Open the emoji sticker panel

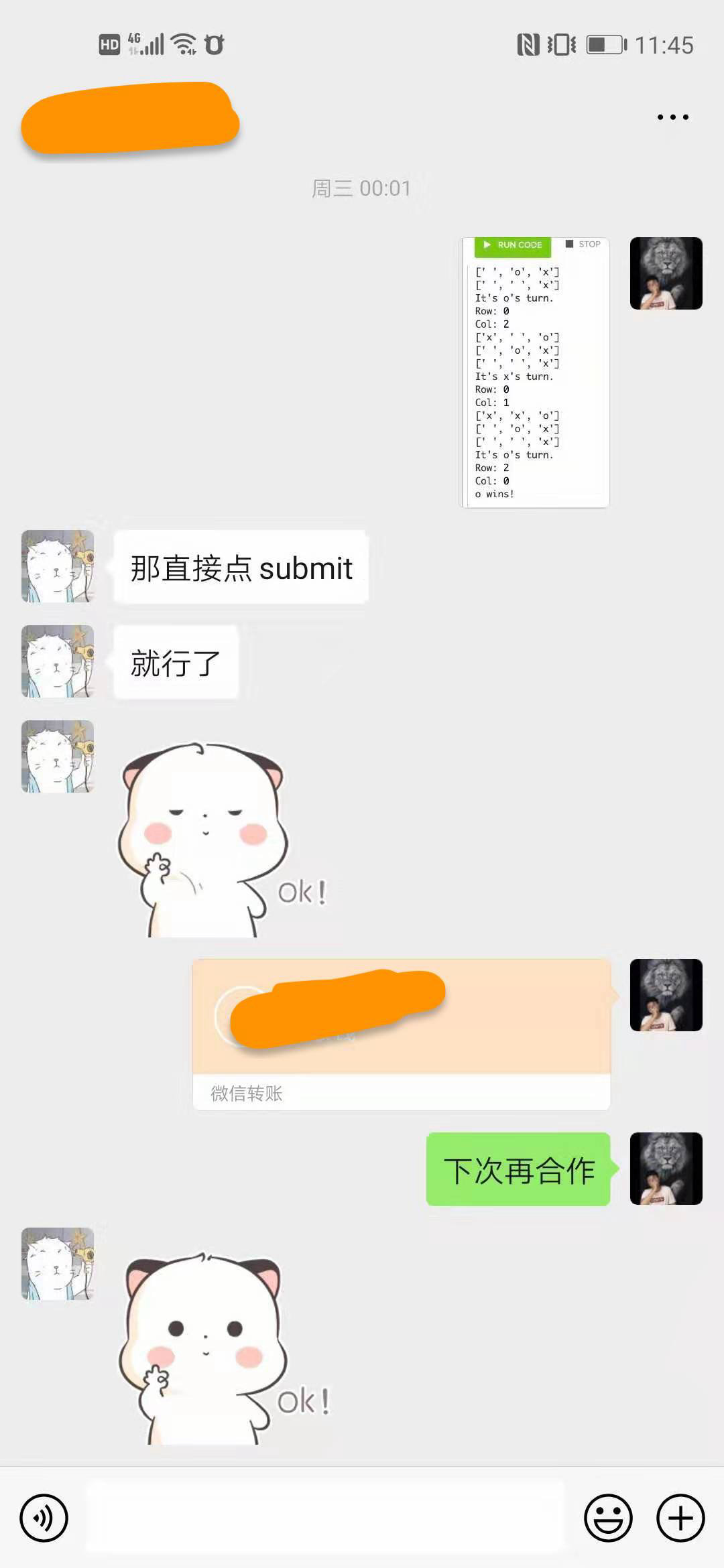pos(608,1518)
